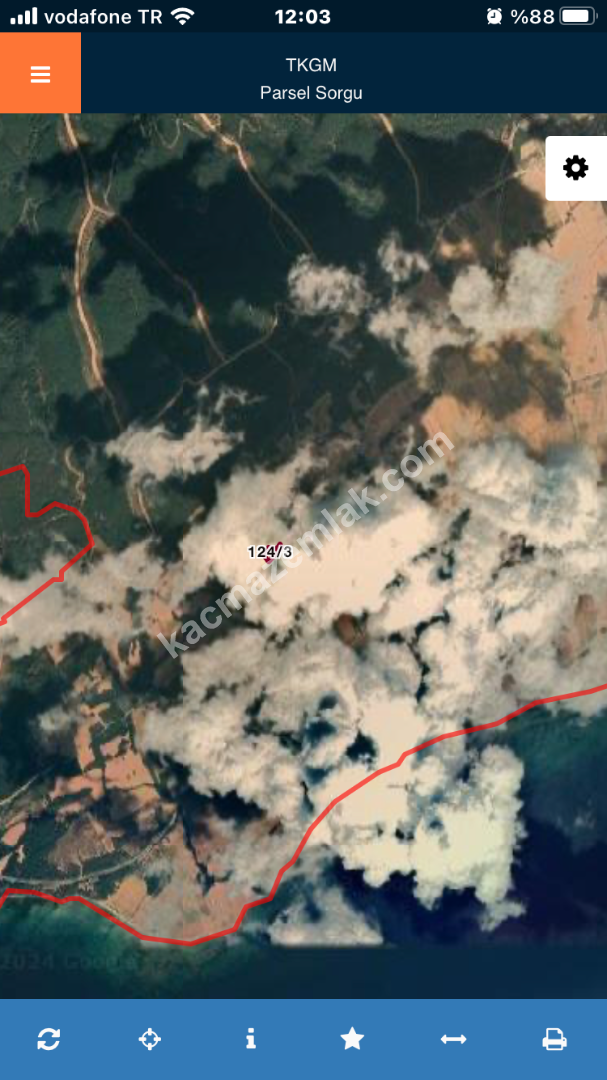
Task: Open the hamburger menu
Action: [40, 74]
